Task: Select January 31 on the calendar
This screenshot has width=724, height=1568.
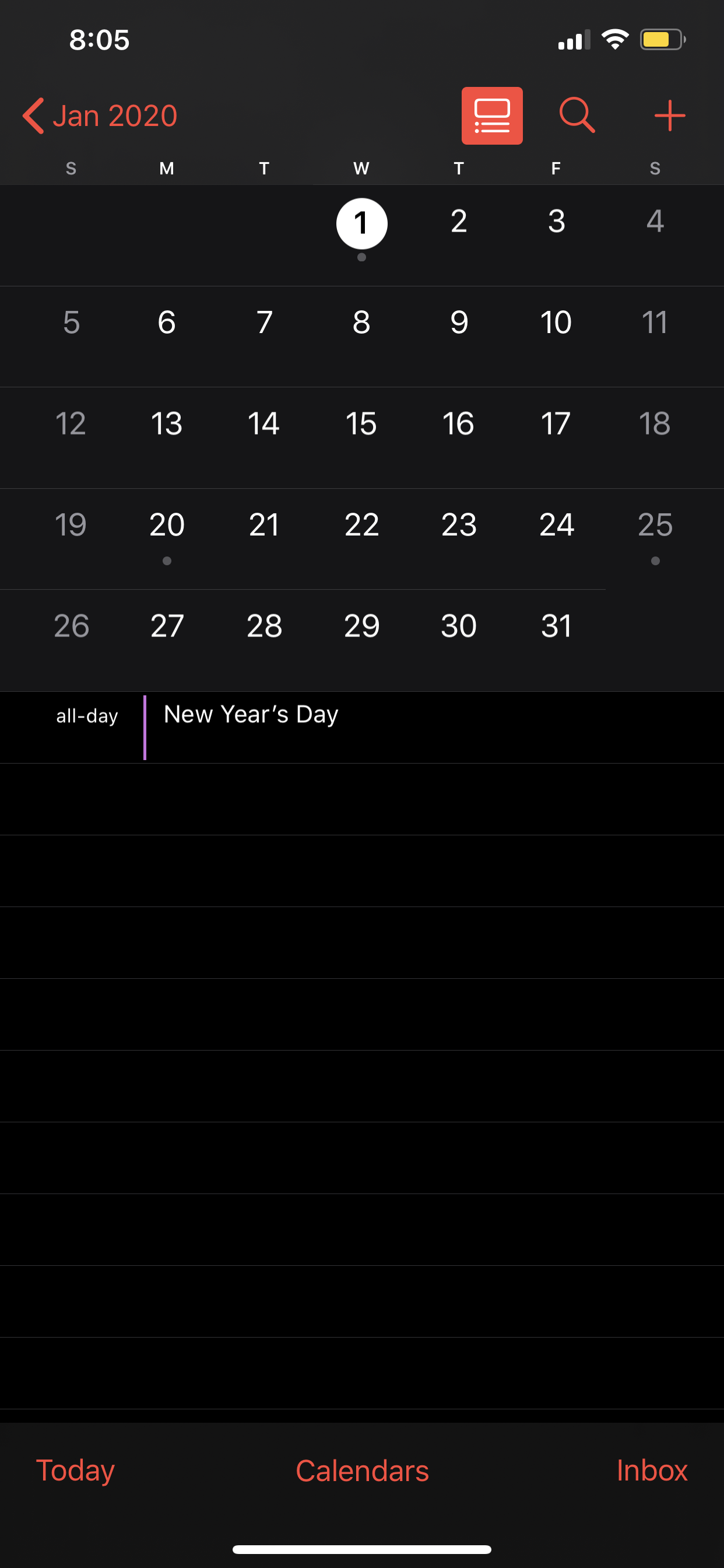Action: tap(556, 626)
